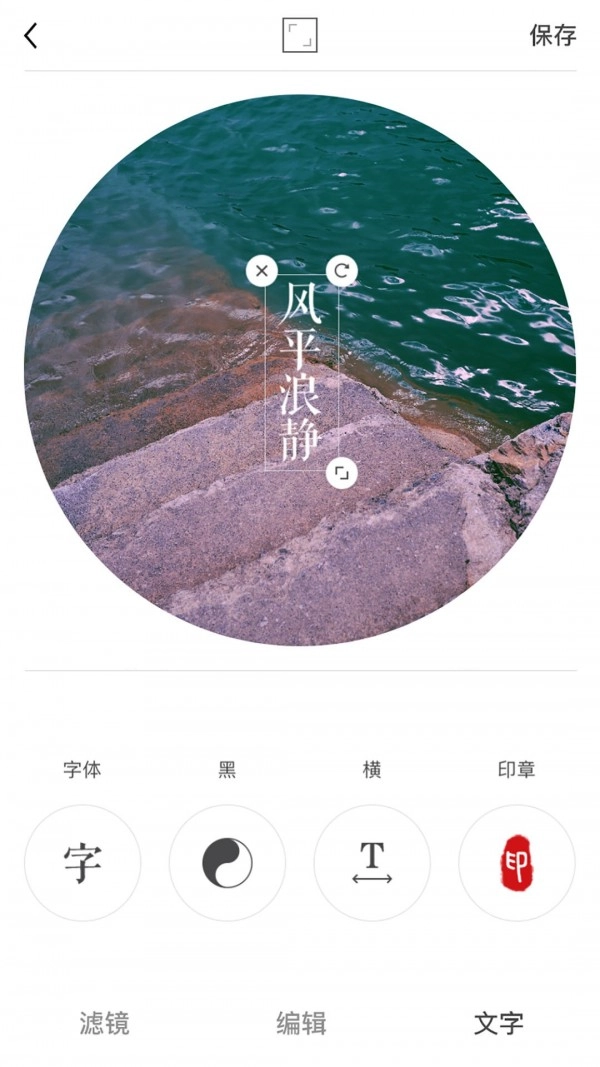Viewport: 600px width, 1067px height.
Task: Go back using the top-left arrow
Action: coord(31,37)
